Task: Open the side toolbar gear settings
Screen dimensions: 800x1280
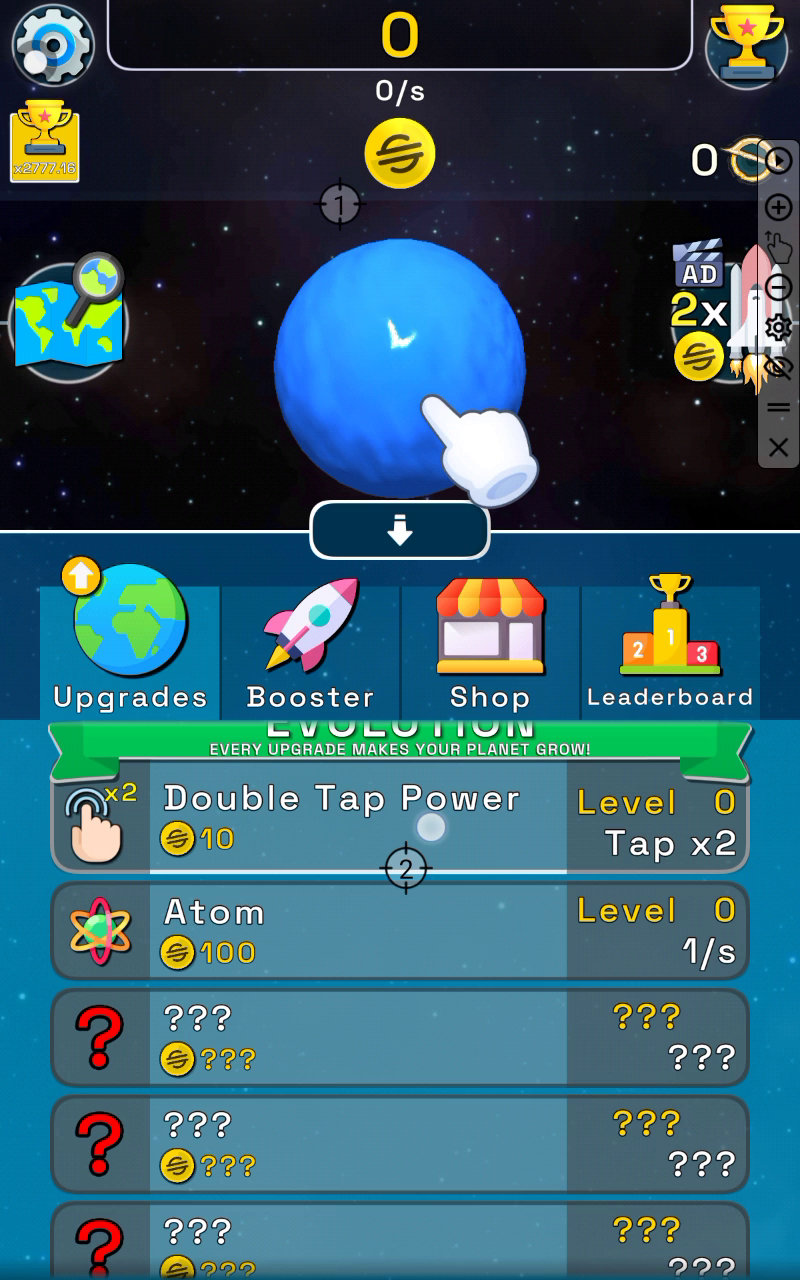Action: click(x=778, y=327)
